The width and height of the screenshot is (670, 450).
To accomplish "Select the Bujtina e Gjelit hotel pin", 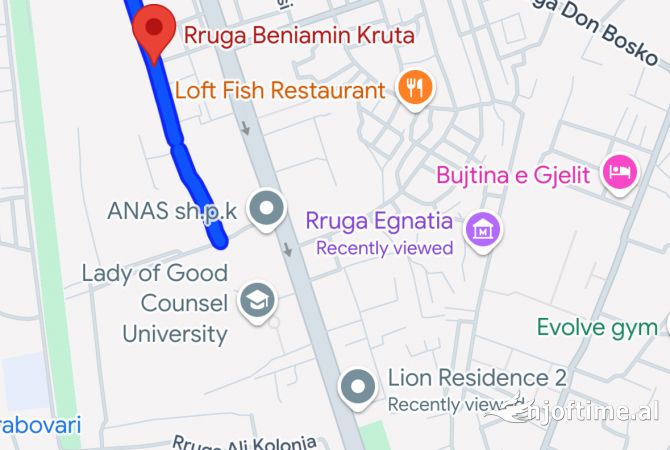I will (x=619, y=173).
